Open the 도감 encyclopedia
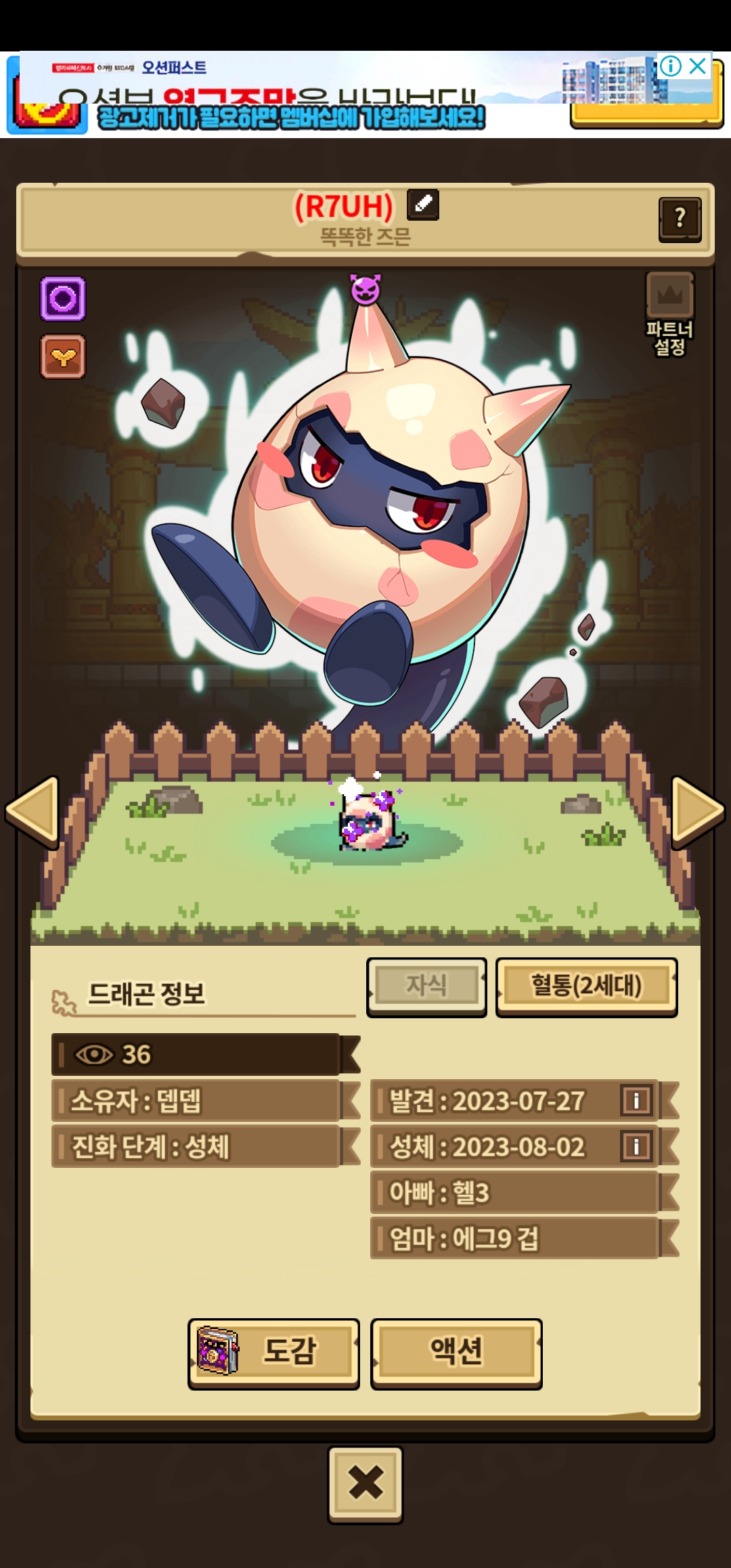Viewport: 731px width, 1568px height. (x=273, y=1354)
